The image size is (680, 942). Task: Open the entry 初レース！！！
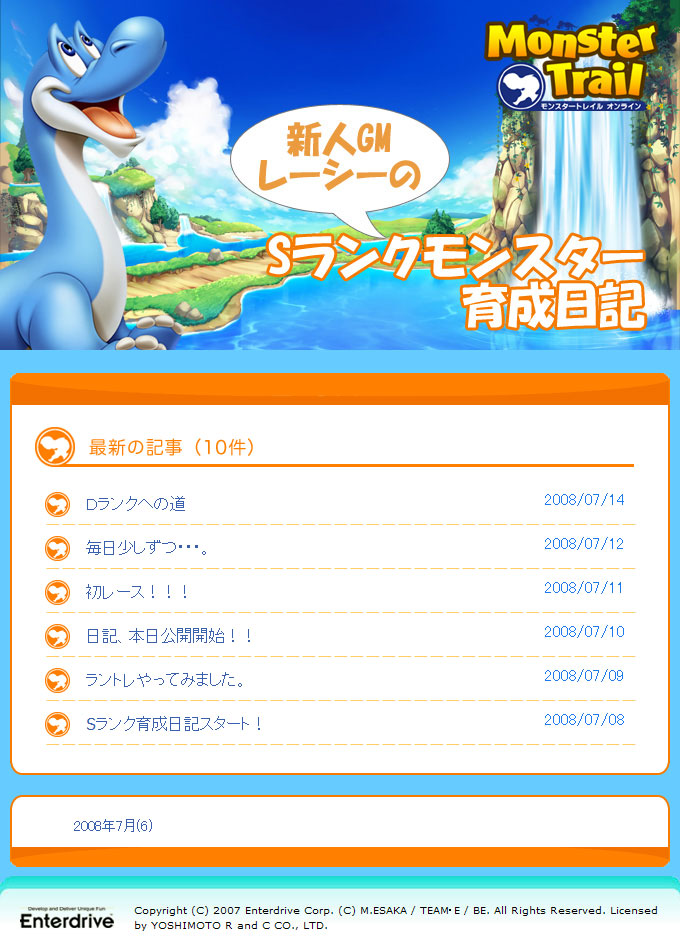138,592
